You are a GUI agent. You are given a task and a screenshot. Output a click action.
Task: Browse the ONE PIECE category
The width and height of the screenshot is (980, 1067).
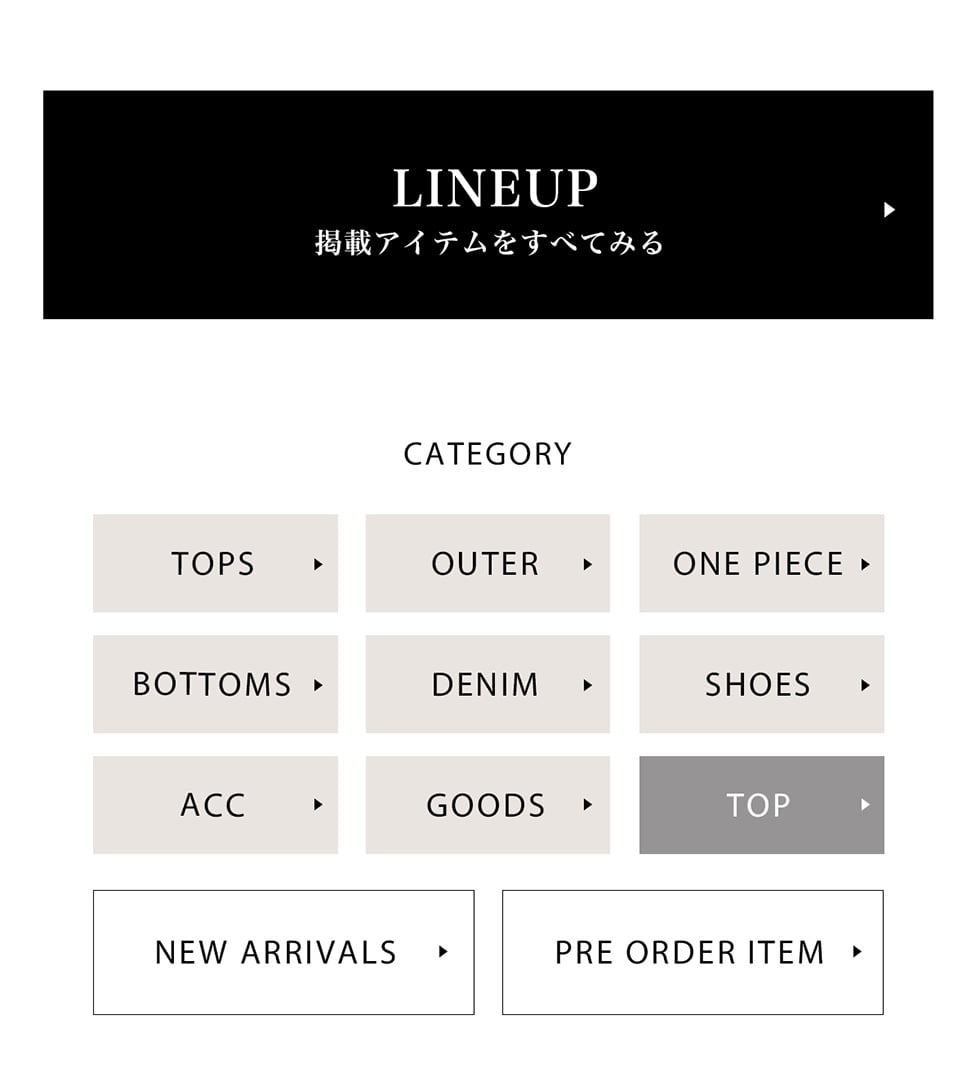[x=761, y=563]
